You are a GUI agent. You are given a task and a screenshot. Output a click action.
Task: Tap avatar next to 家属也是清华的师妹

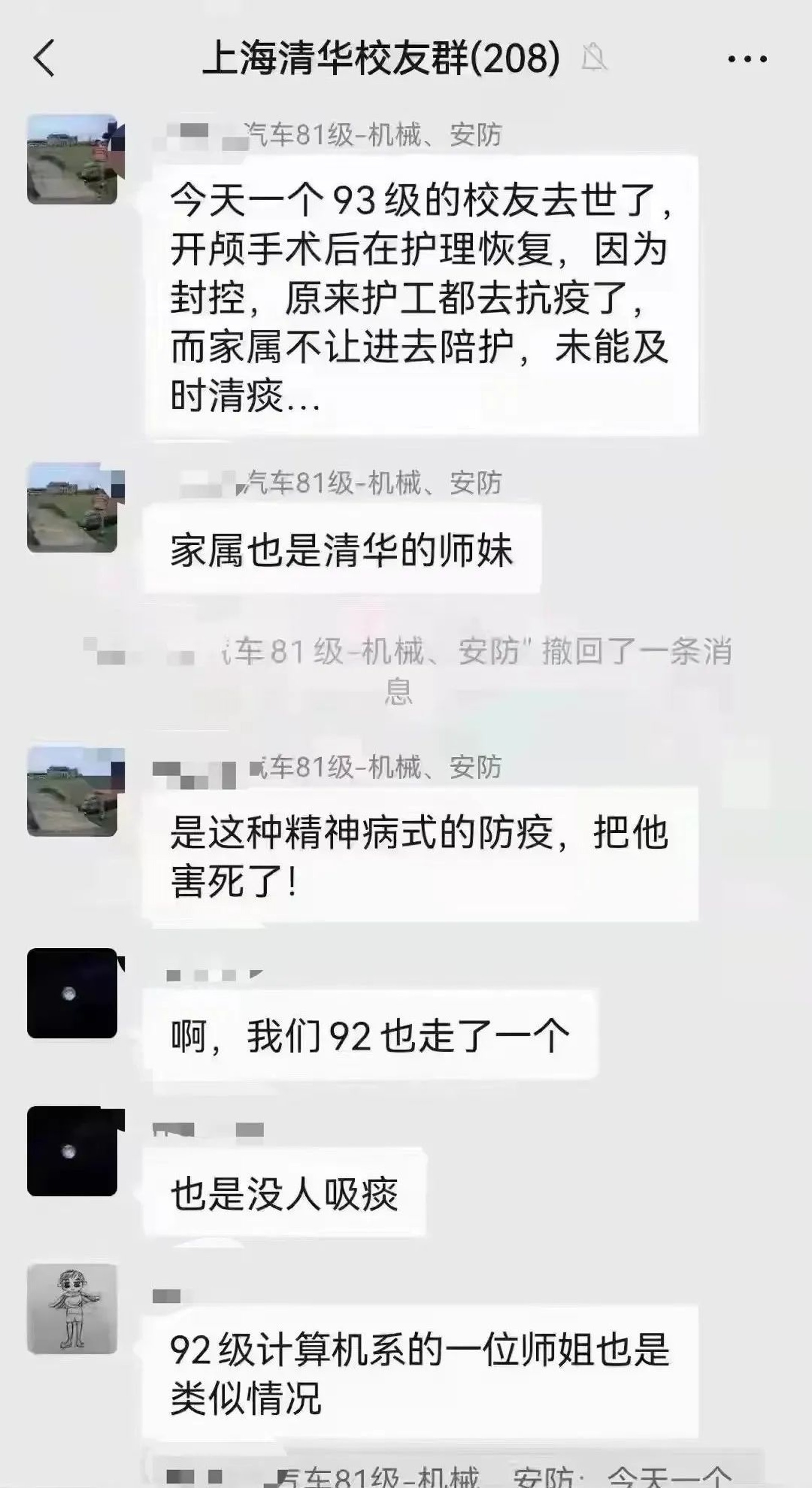(x=73, y=507)
